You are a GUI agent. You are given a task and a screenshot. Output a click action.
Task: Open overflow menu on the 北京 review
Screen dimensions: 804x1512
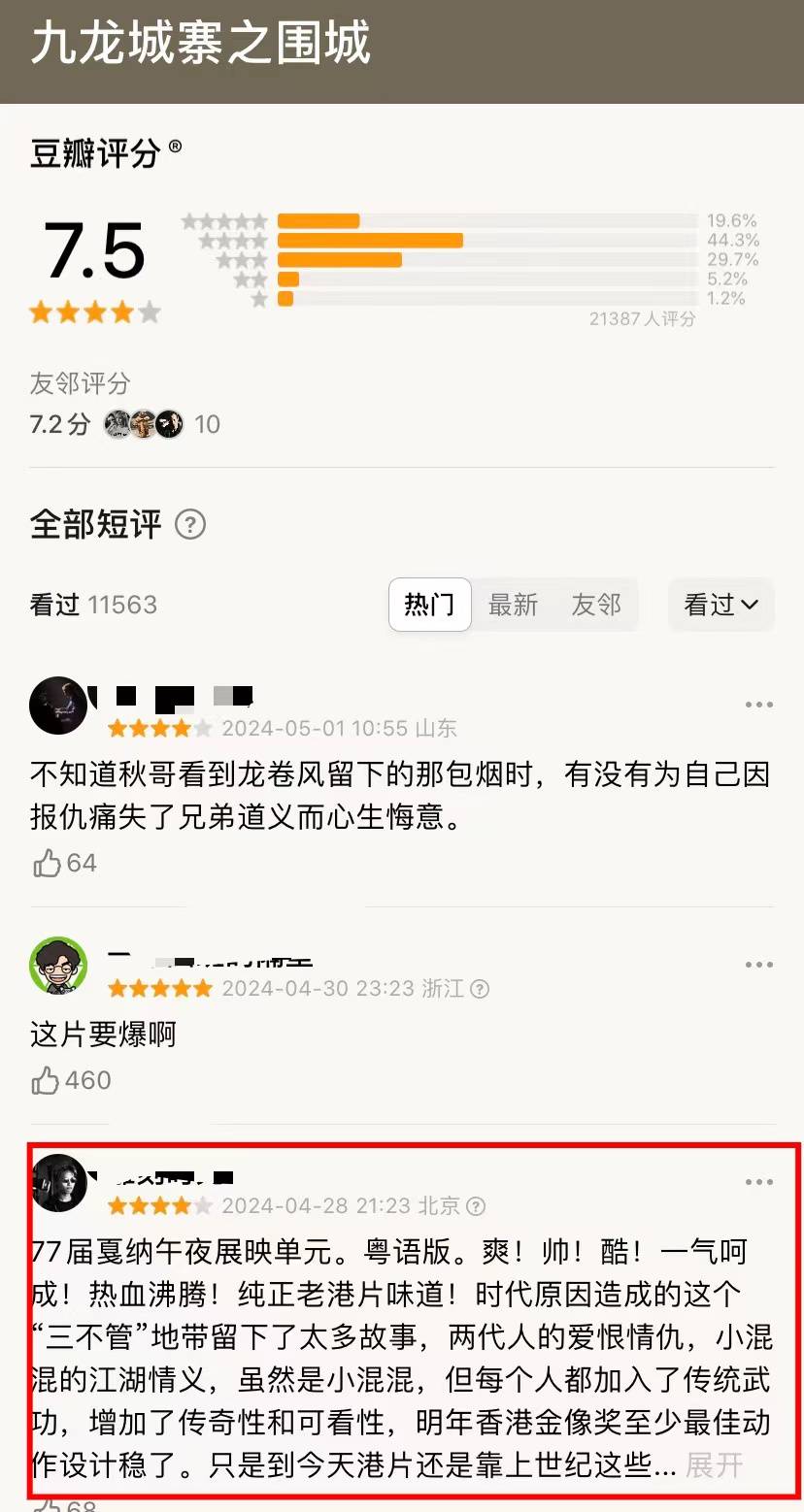click(x=758, y=1182)
